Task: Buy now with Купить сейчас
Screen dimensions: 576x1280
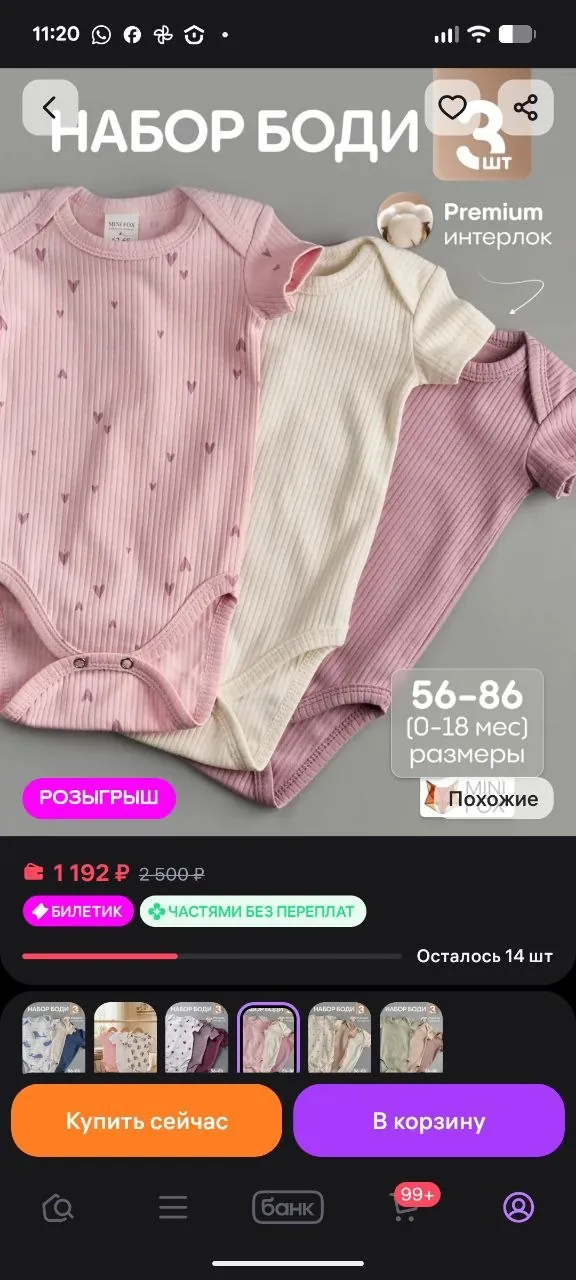Action: click(x=147, y=1120)
